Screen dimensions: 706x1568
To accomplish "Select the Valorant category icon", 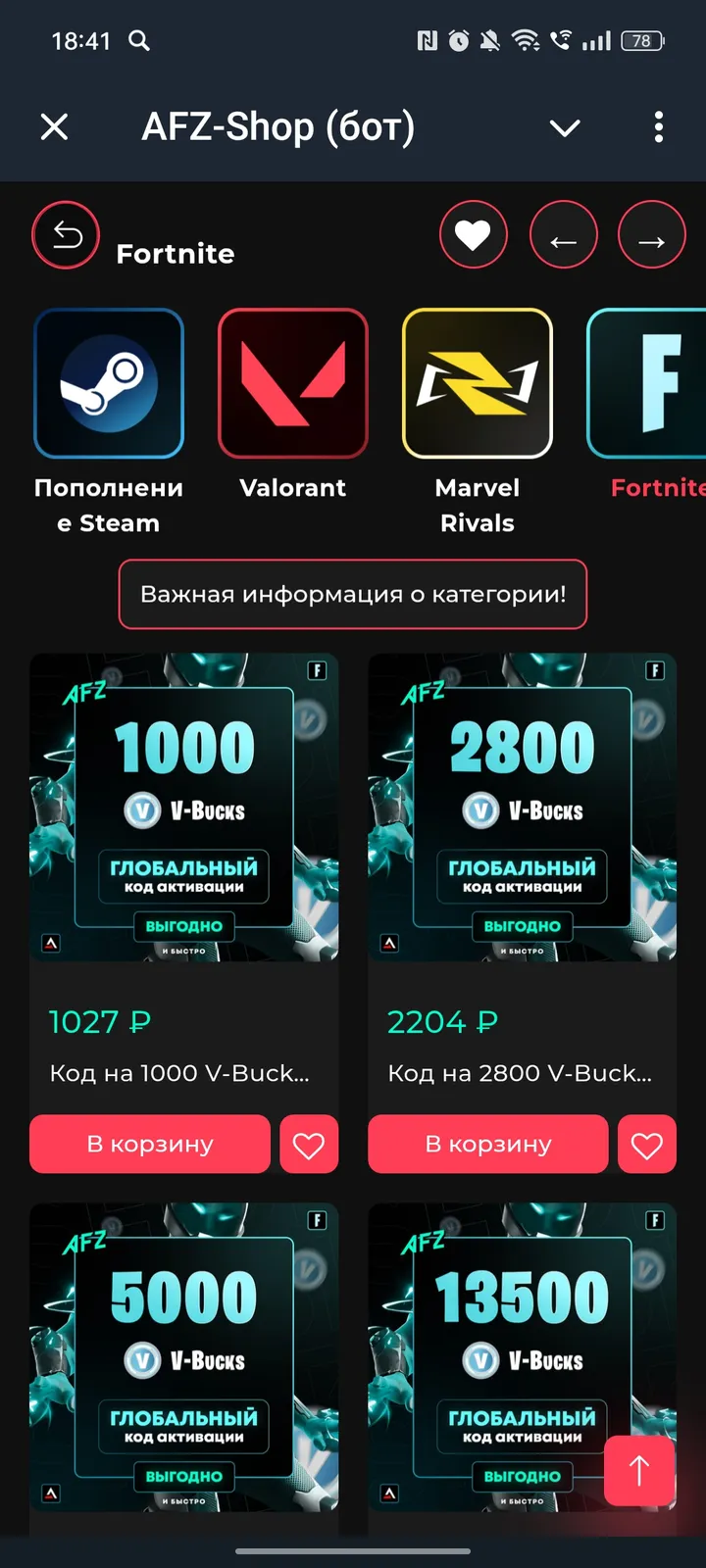I will coord(293,383).
